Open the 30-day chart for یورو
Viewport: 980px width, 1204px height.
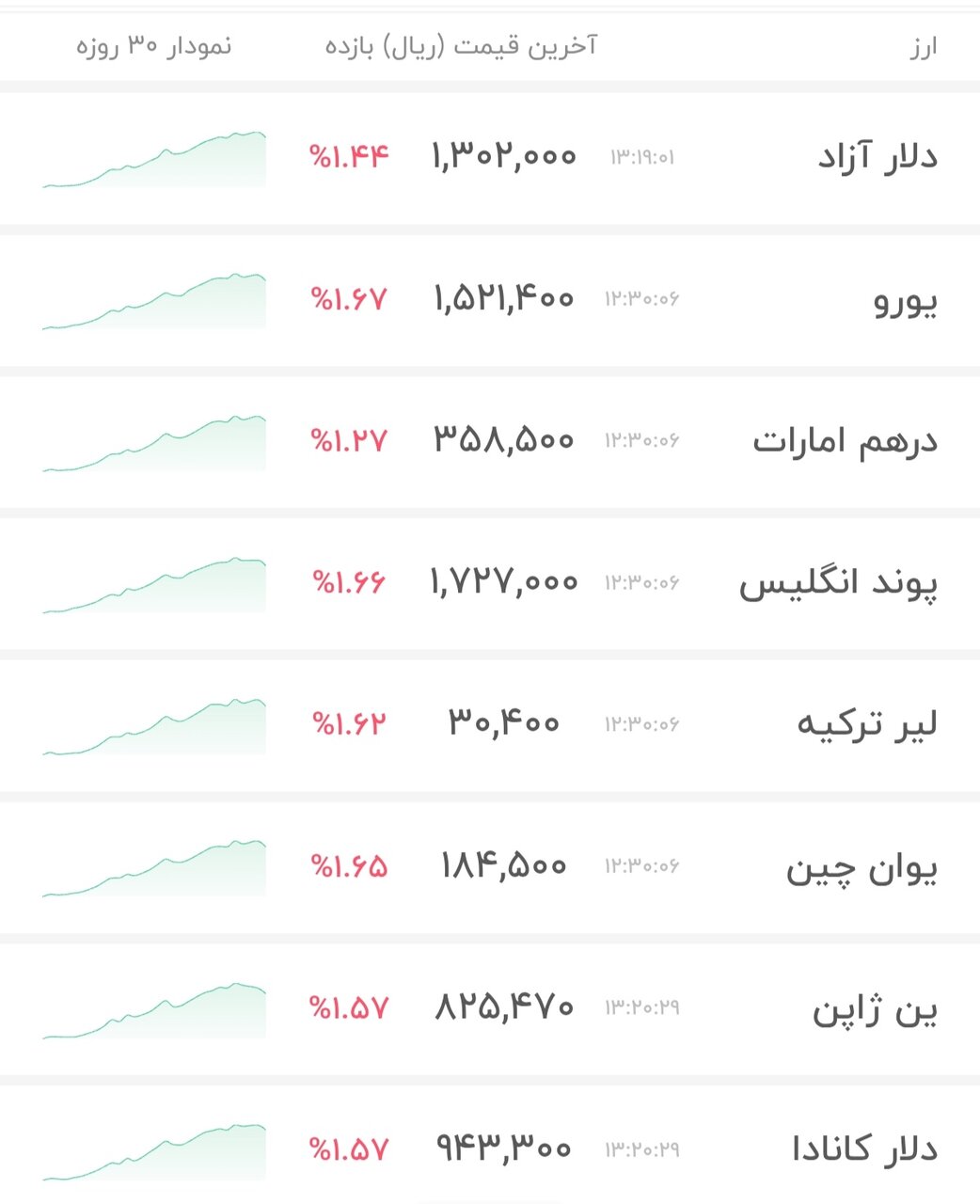click(x=155, y=301)
